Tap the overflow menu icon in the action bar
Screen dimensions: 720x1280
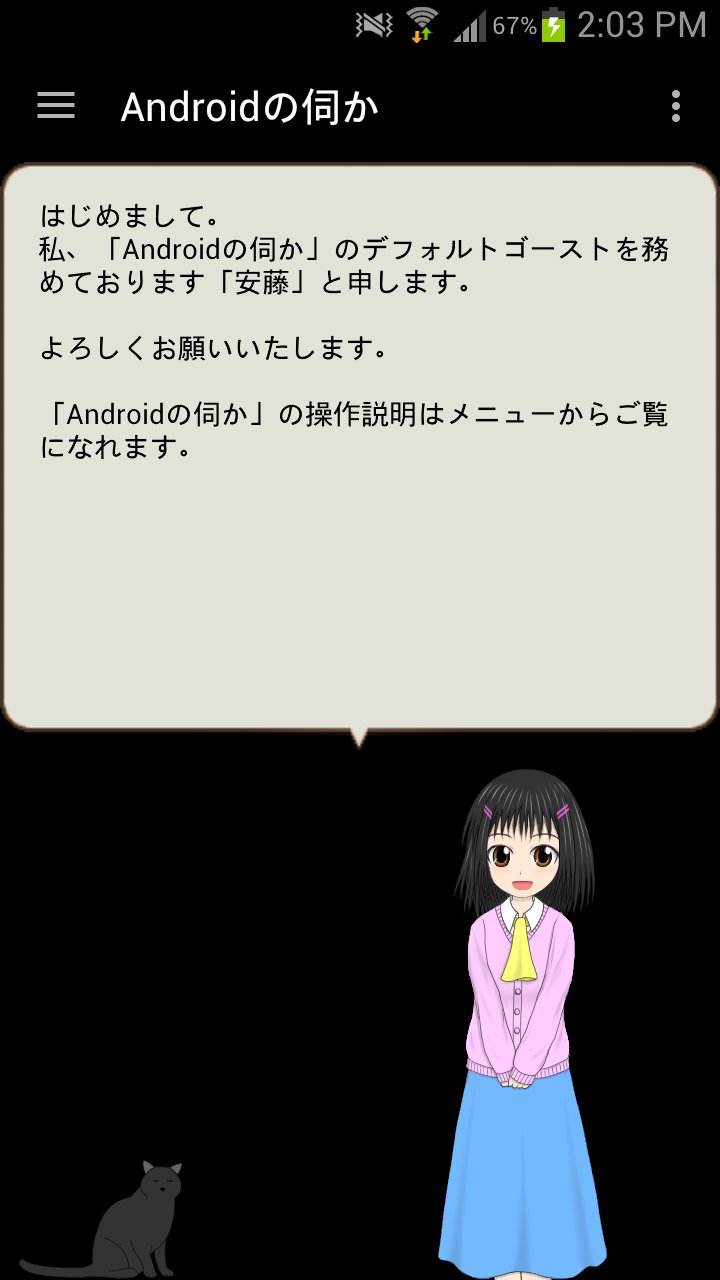click(x=679, y=105)
